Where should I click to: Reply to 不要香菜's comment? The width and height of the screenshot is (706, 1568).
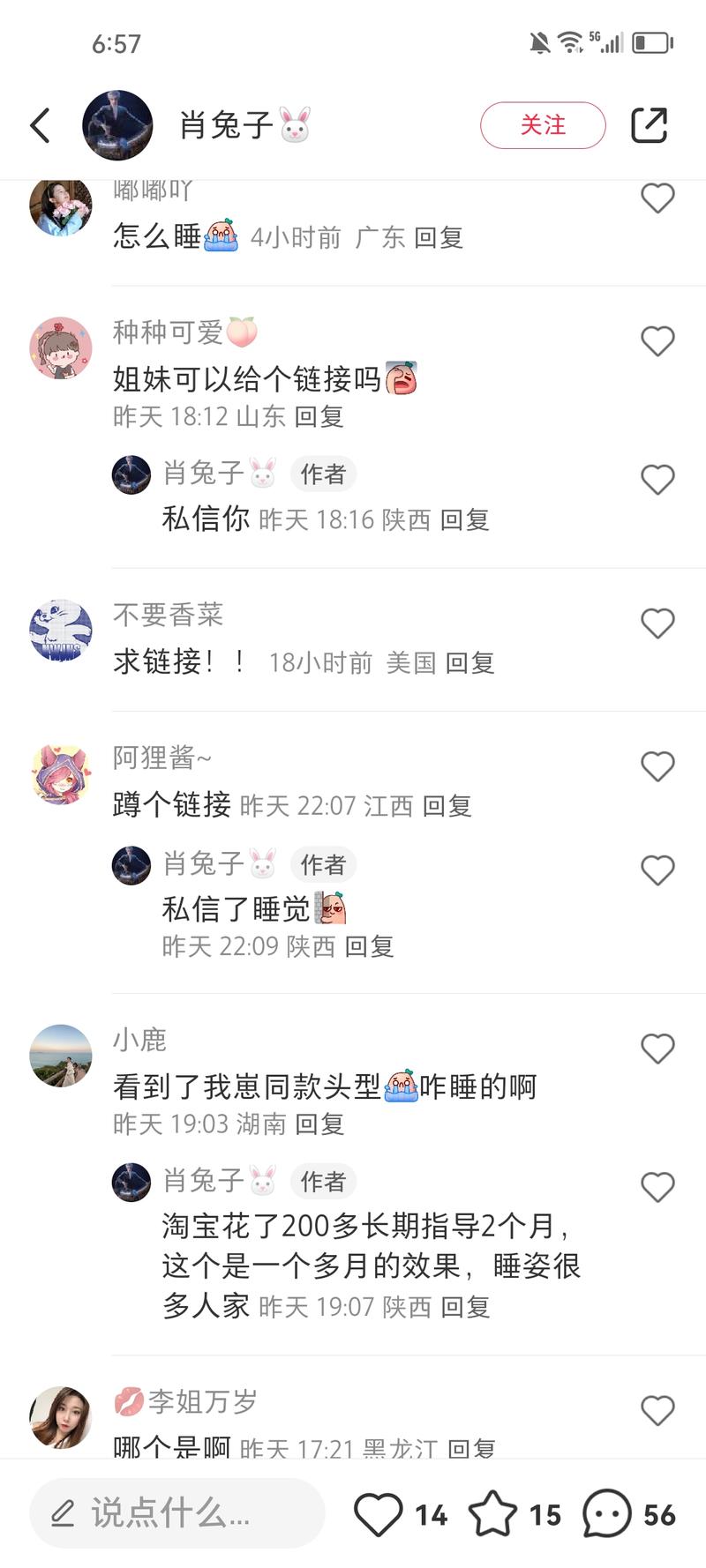(x=469, y=662)
